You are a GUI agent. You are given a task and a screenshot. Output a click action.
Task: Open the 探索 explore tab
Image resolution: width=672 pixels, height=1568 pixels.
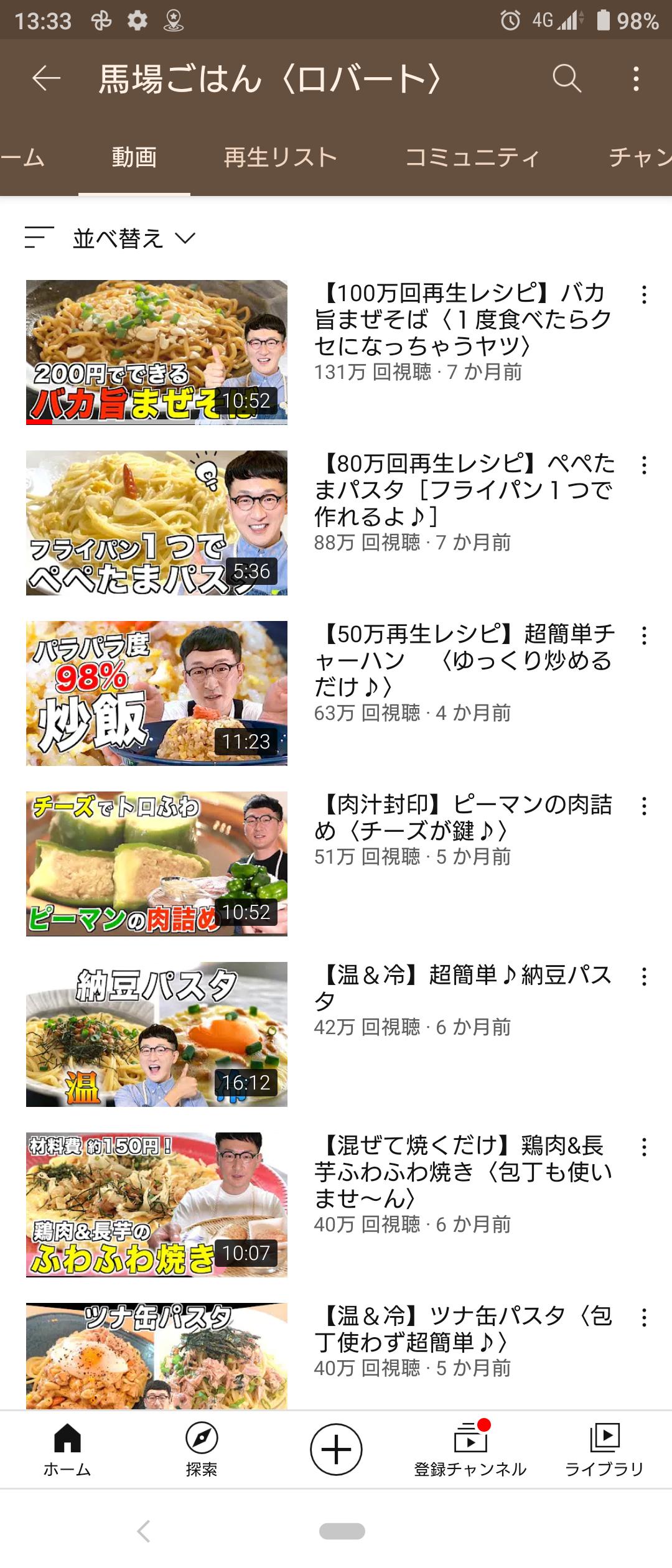(x=202, y=1450)
